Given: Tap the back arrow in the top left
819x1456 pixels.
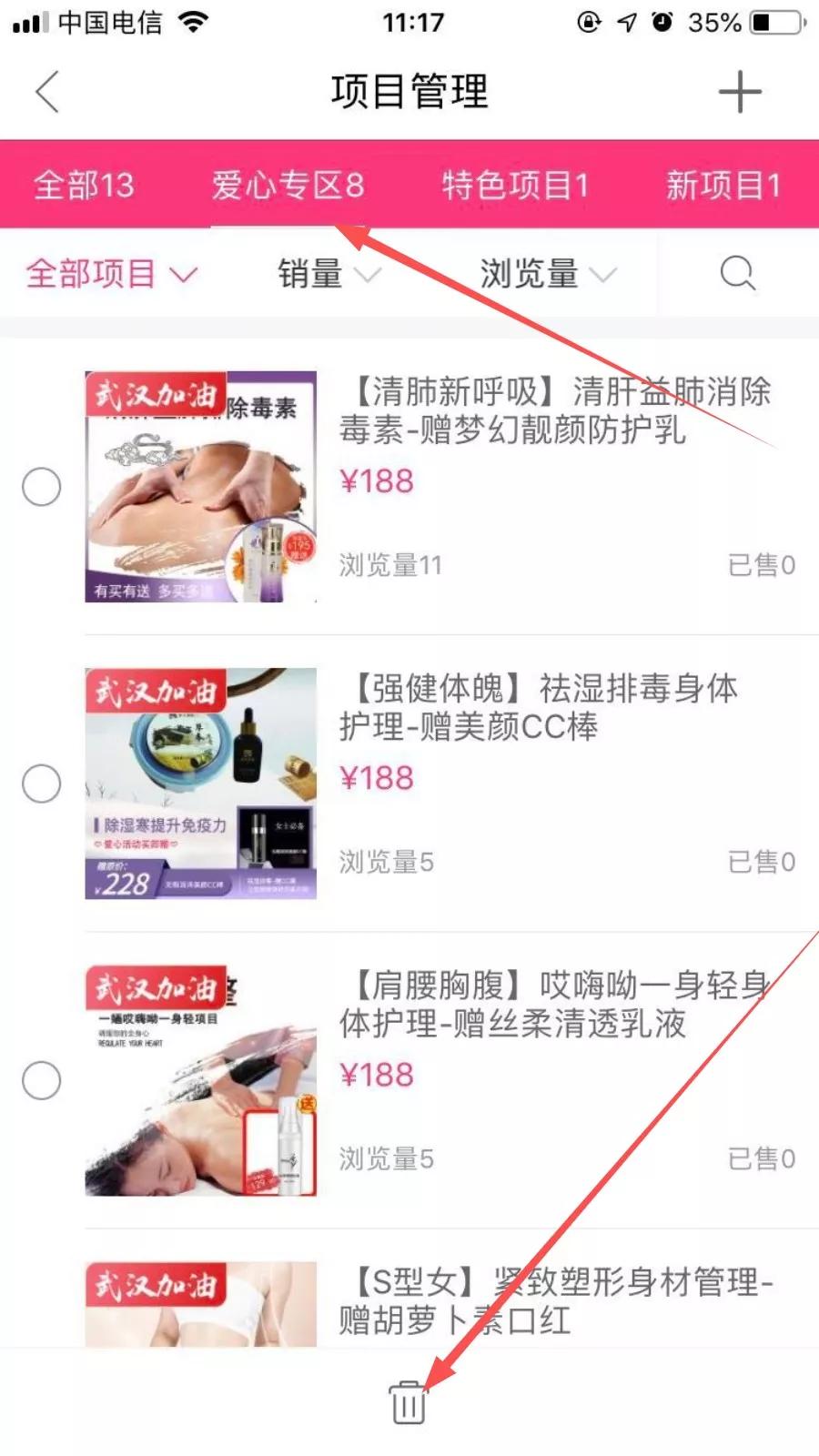Looking at the screenshot, I should tap(47, 91).
